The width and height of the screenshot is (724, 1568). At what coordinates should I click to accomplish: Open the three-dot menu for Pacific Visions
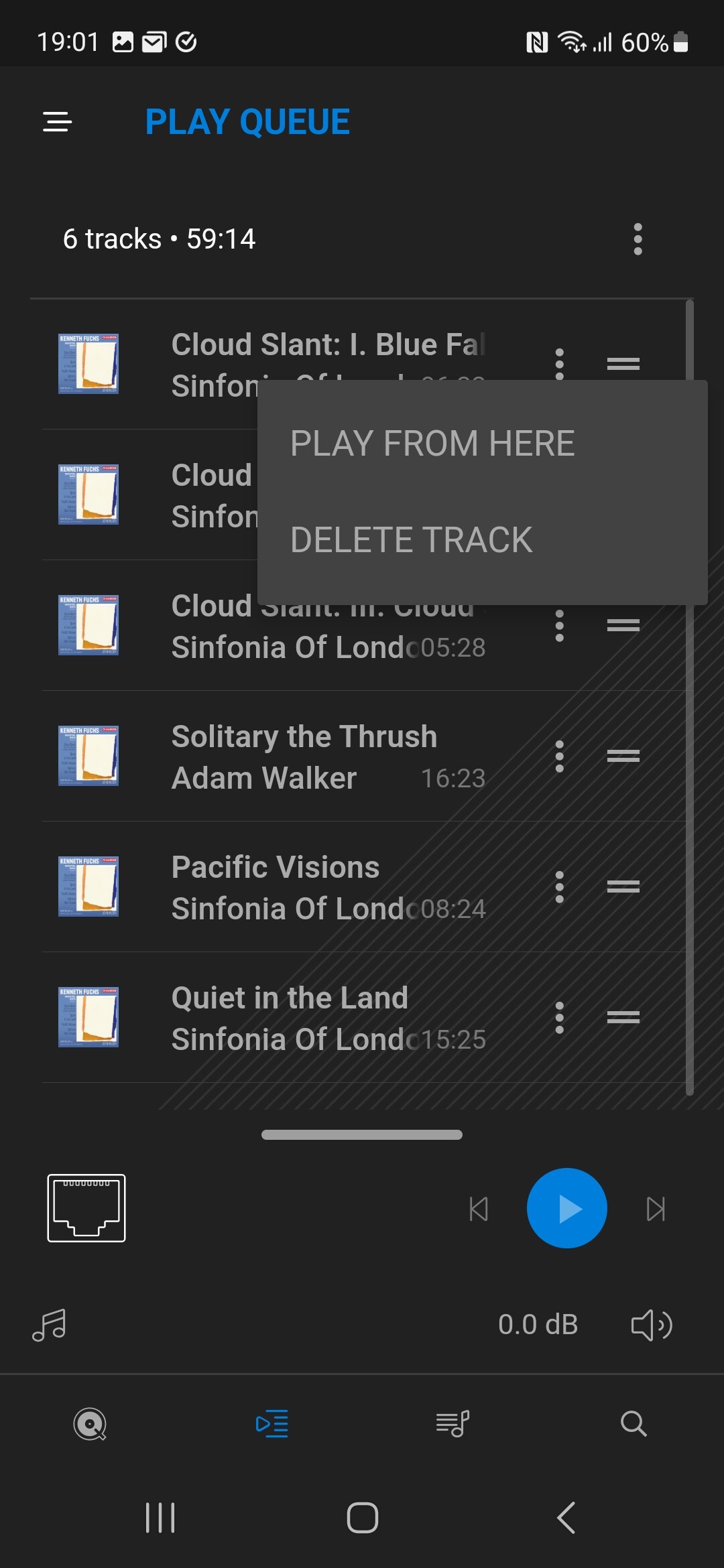tap(559, 887)
